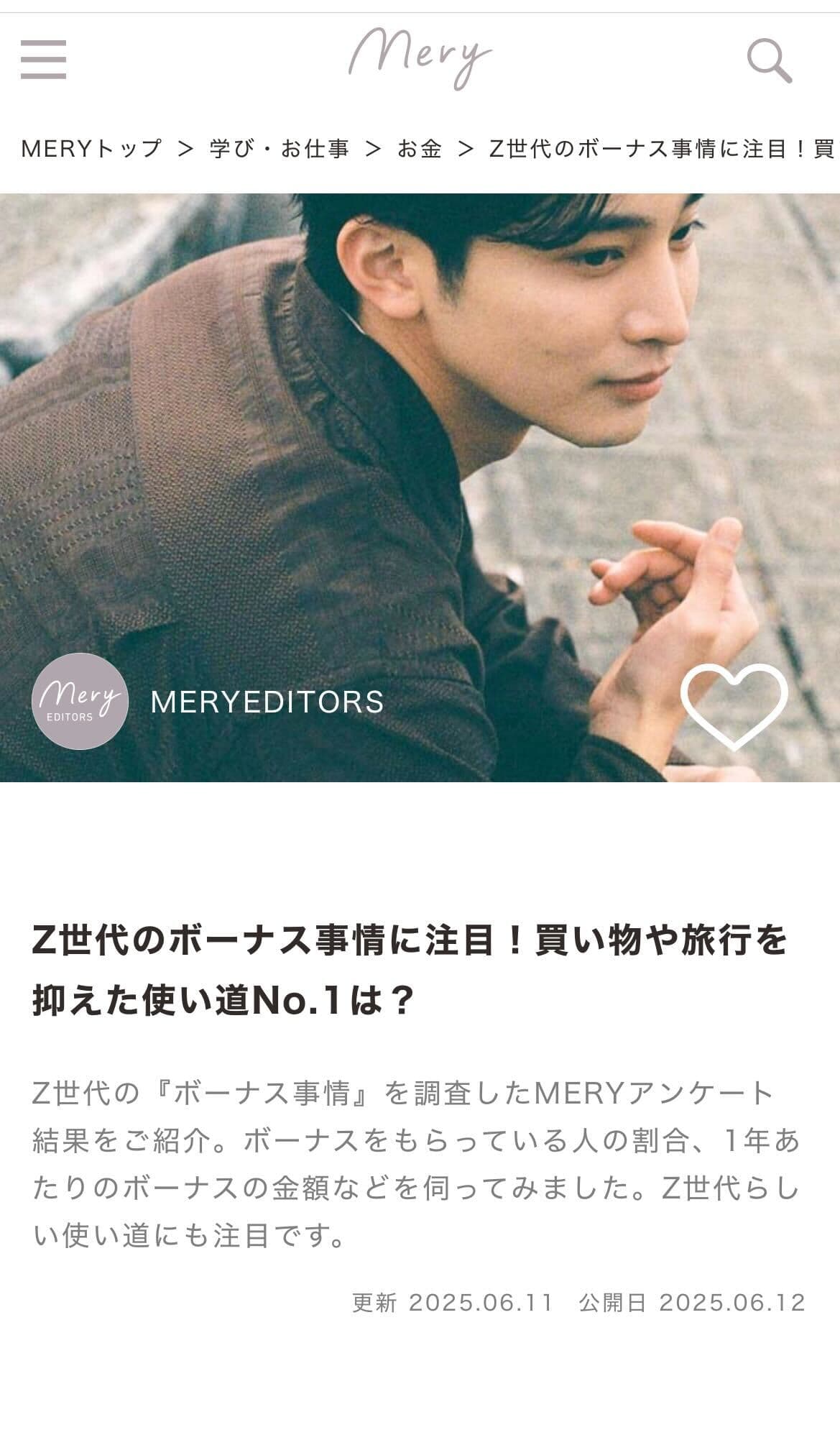Open 学び・お仕事 breadcrumb category
840x1453 pixels.
click(279, 149)
